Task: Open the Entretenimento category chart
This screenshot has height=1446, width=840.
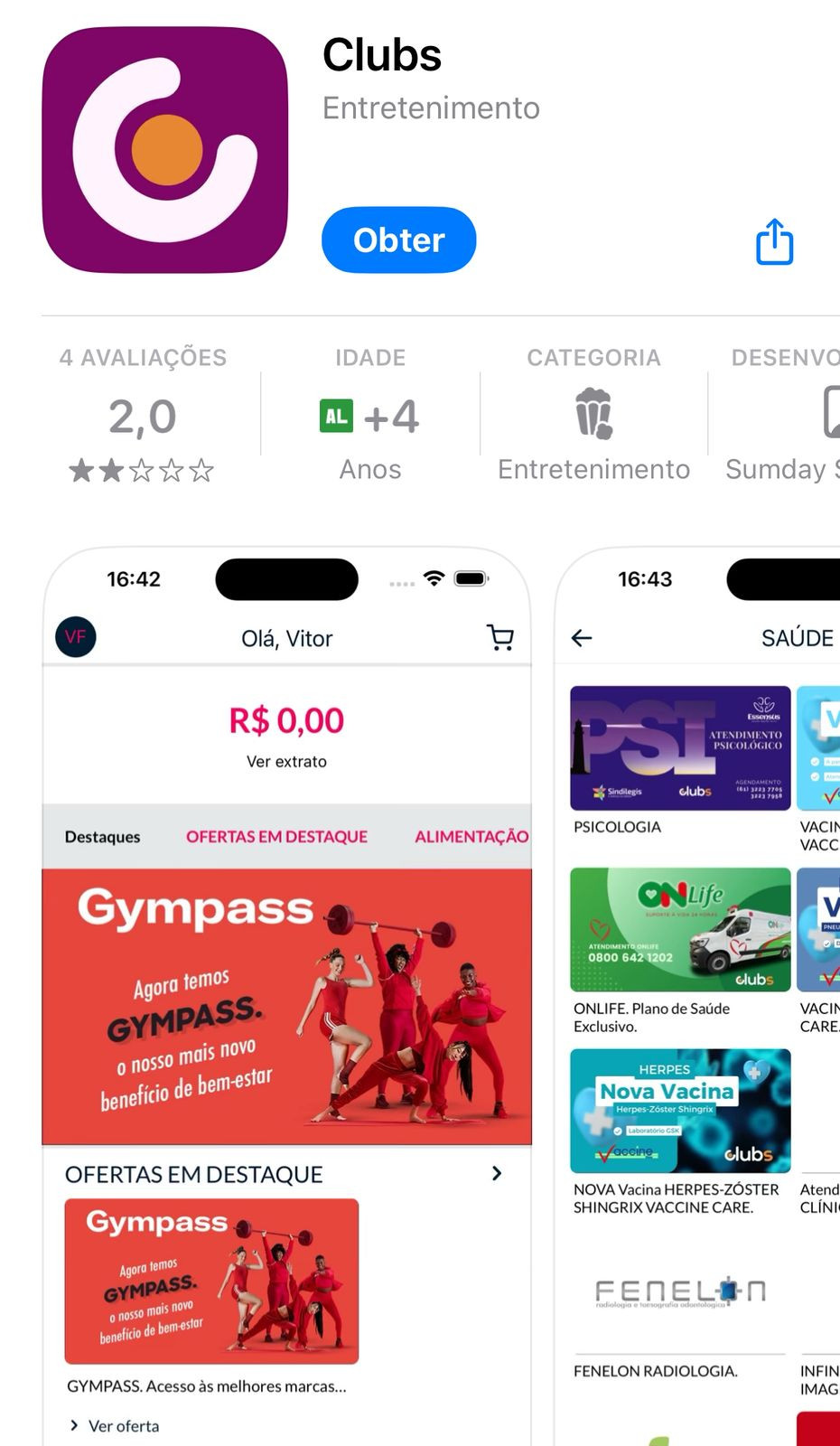Action: point(593,414)
